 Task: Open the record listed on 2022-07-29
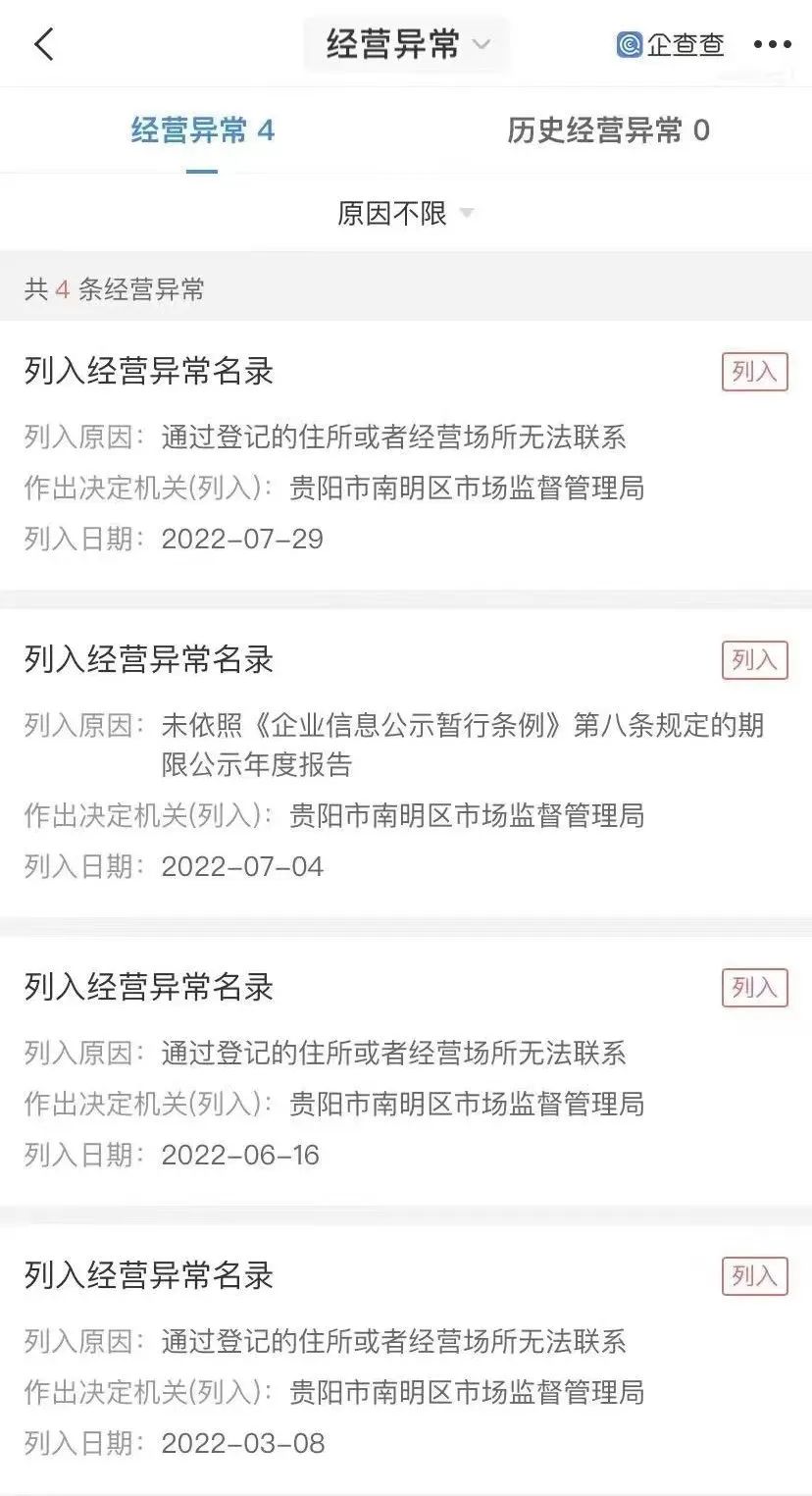pyautogui.click(x=405, y=454)
